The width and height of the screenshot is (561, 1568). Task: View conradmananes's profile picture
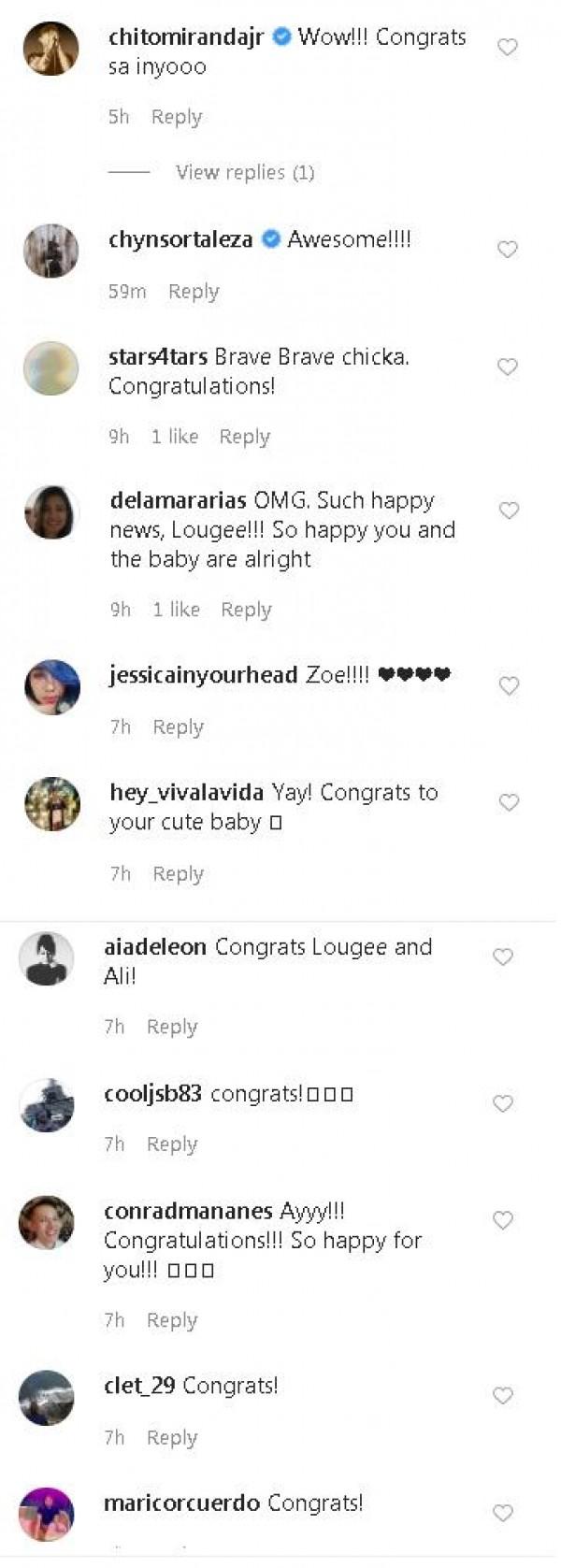47,1222
